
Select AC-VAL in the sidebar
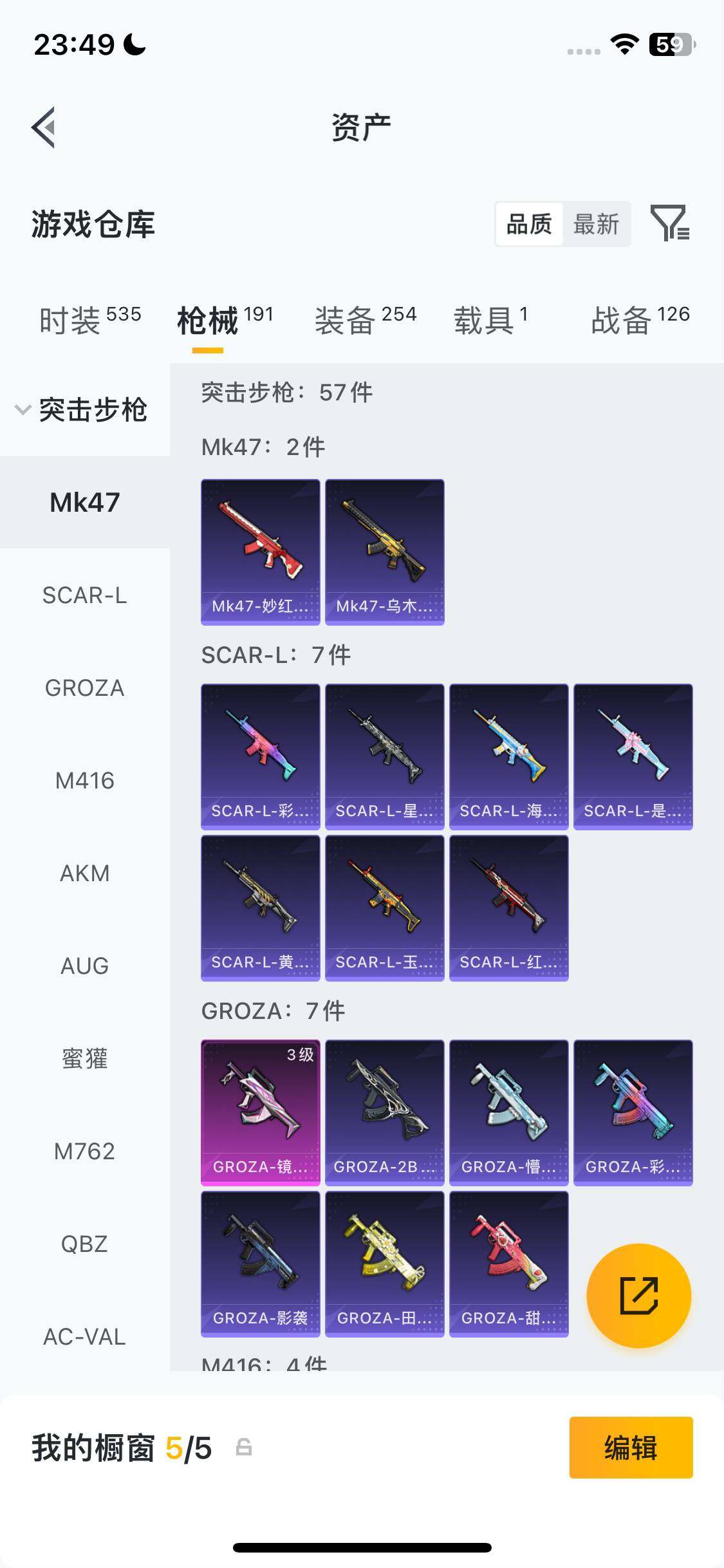[x=84, y=1337]
